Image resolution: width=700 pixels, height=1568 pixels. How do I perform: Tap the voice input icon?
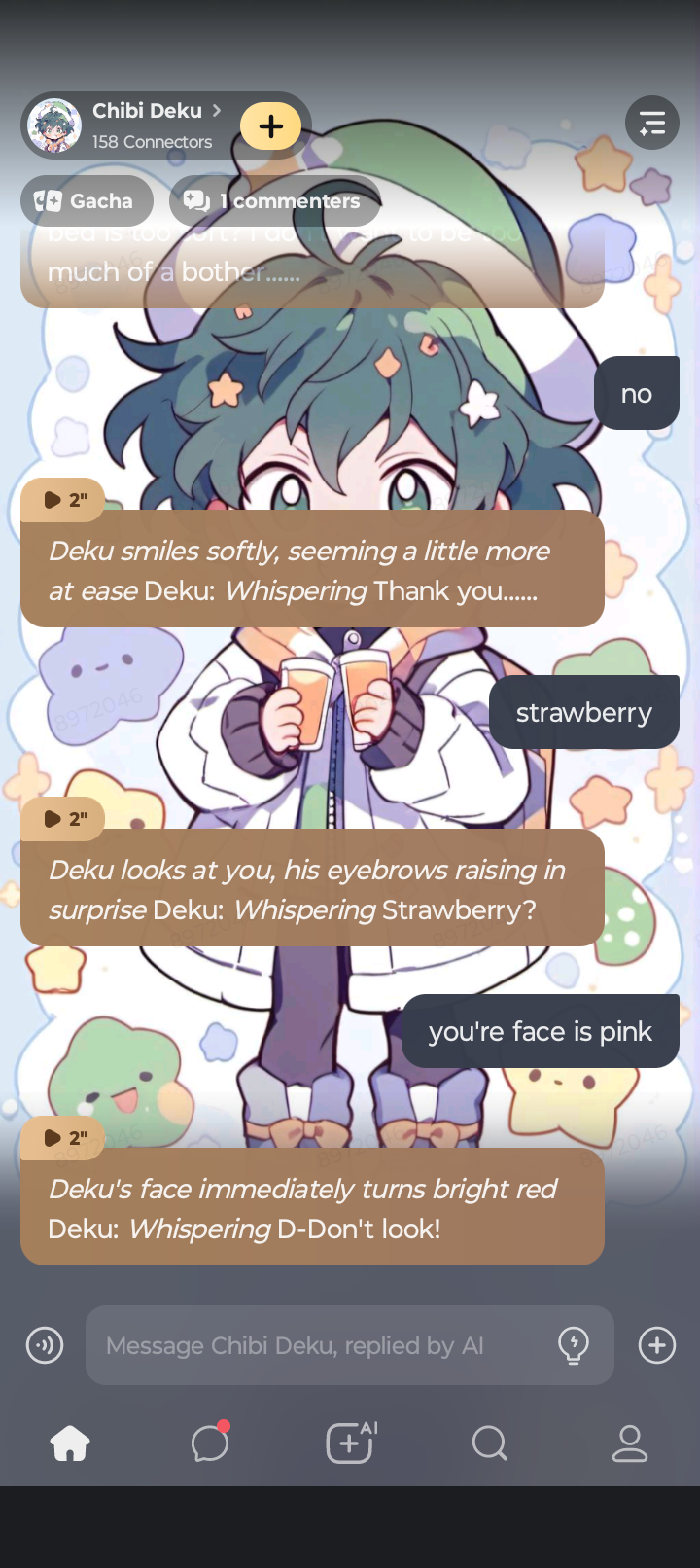[45, 1345]
